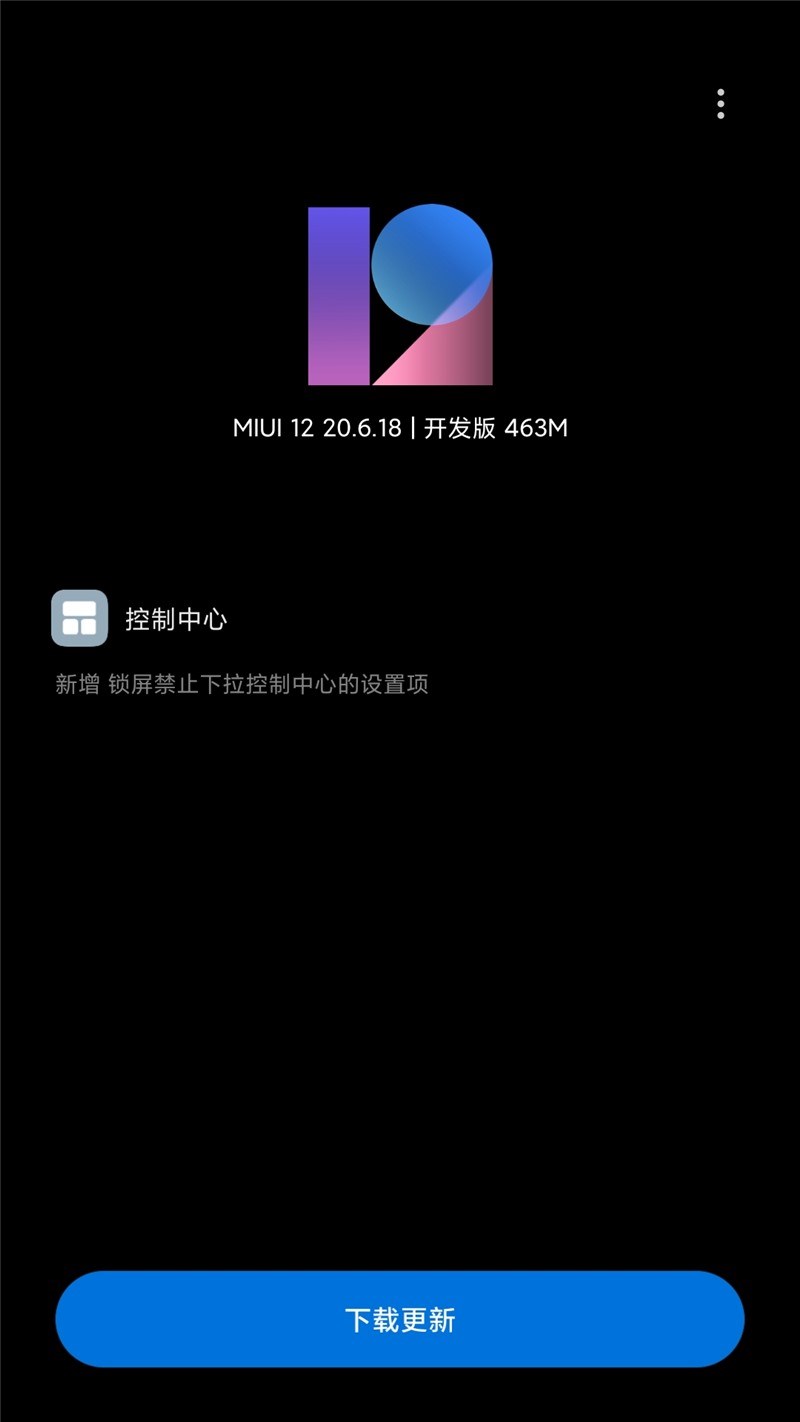Tap the MIUI 12 logo graphic
The width and height of the screenshot is (800, 1422).
[400, 295]
